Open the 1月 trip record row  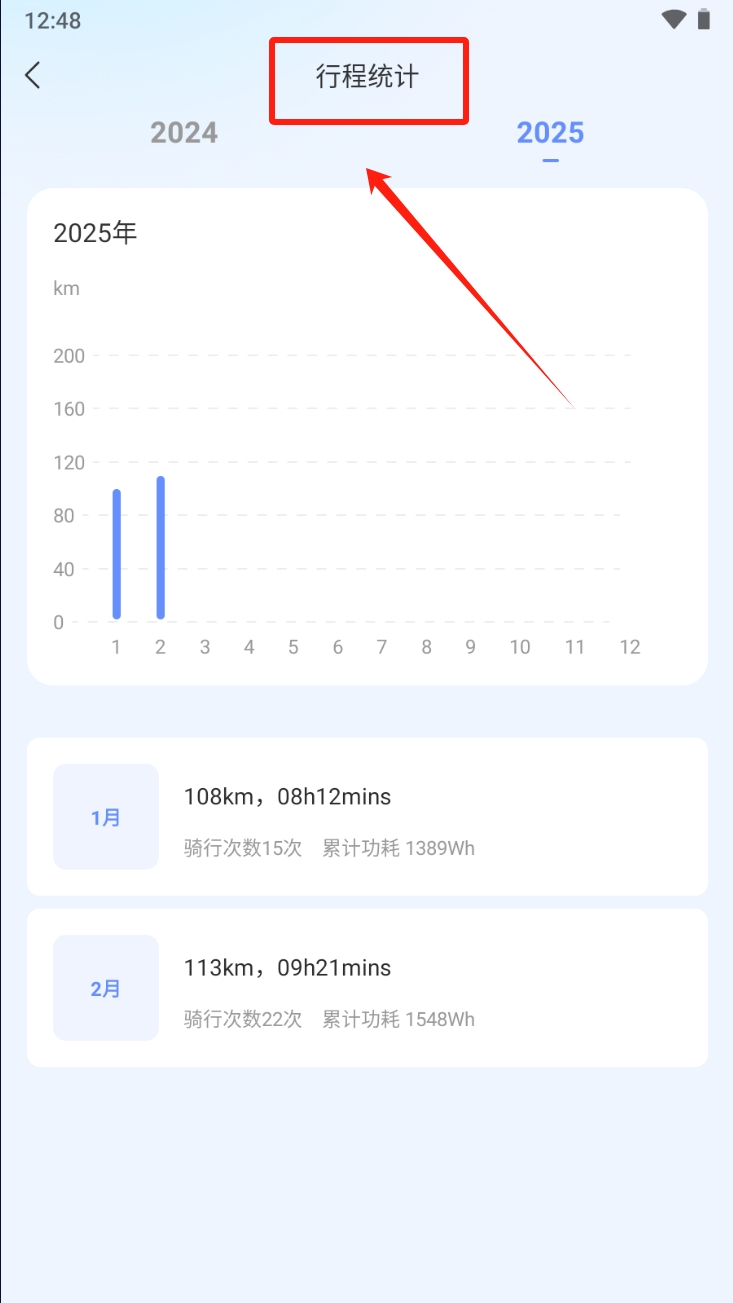367,817
